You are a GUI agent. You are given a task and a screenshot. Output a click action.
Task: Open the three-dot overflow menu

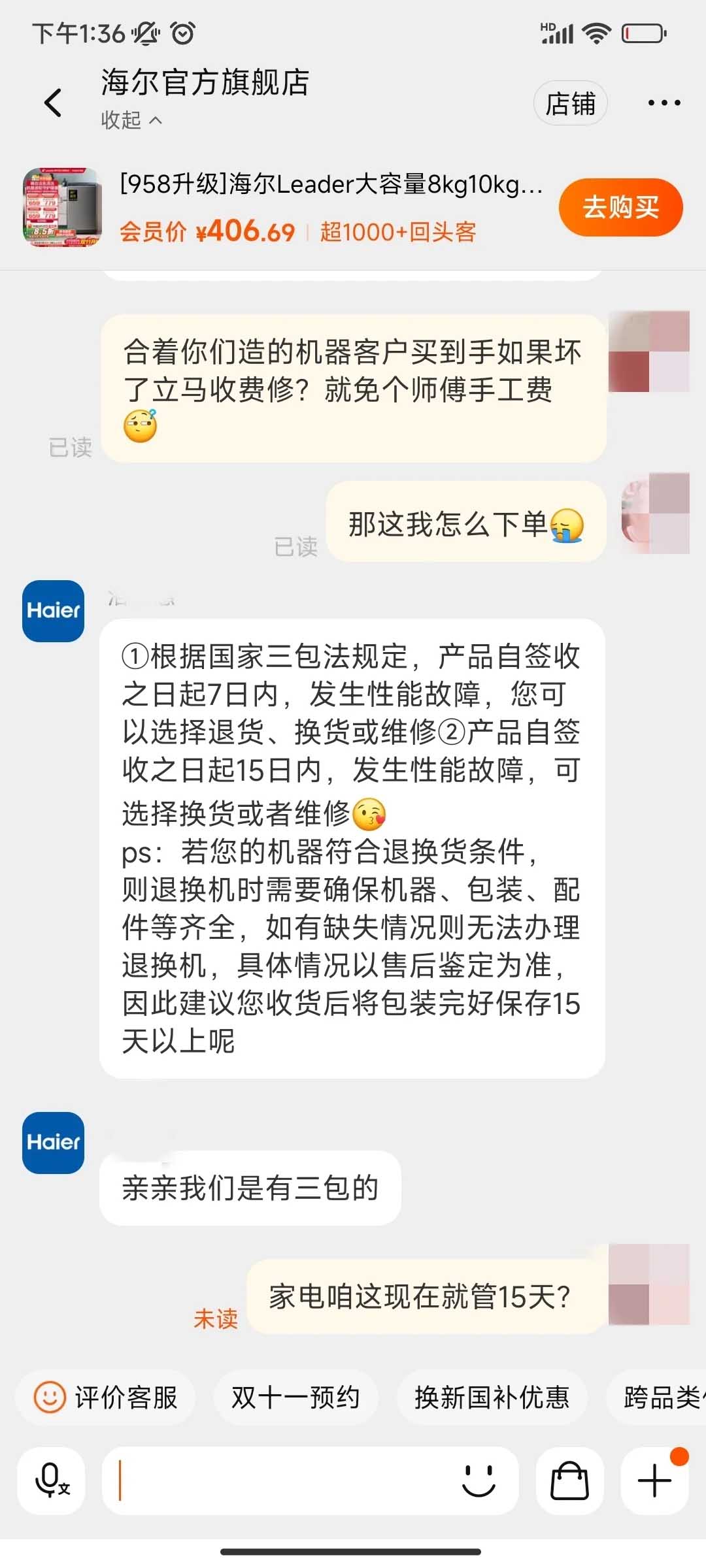pos(664,103)
